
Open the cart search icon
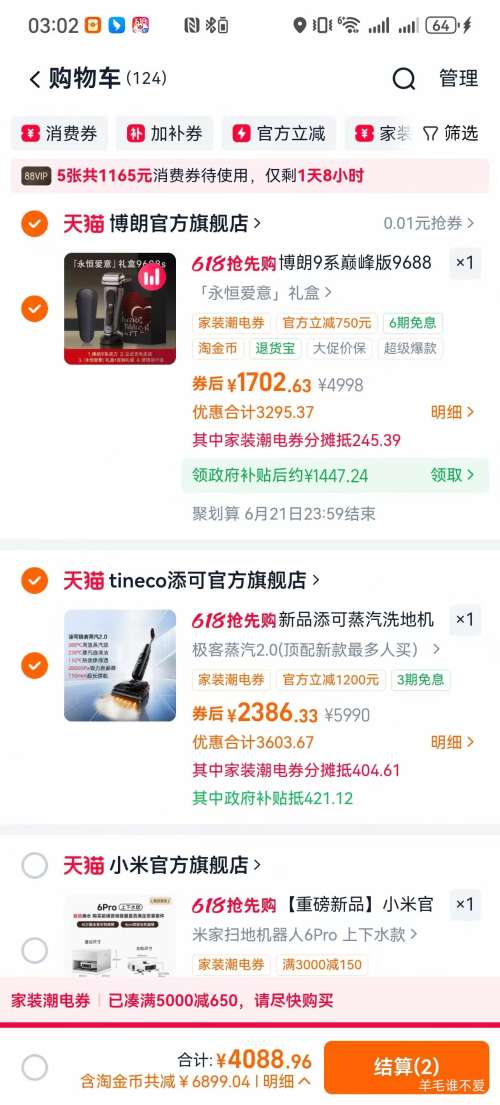point(404,79)
